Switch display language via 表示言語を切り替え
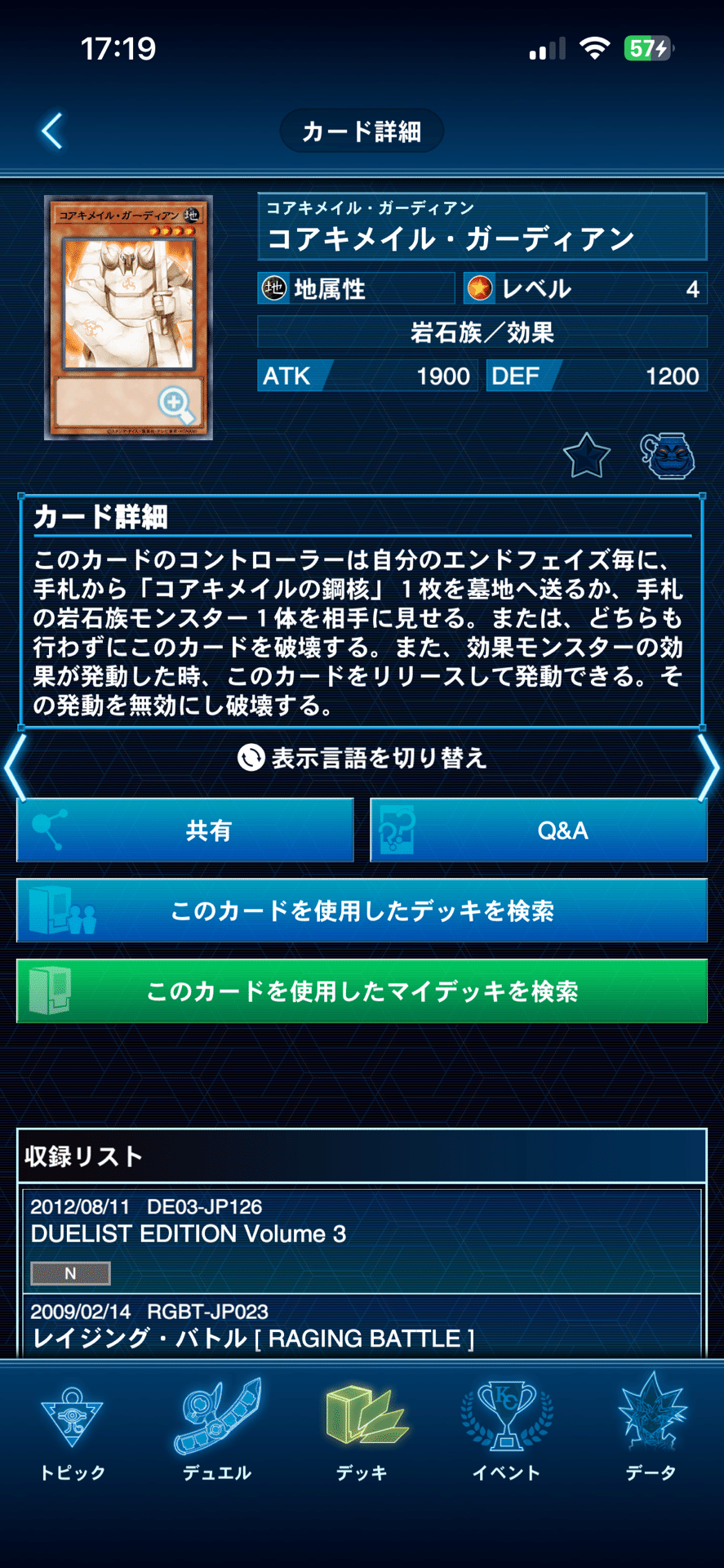Screen dimensions: 724x1568 (x=362, y=758)
